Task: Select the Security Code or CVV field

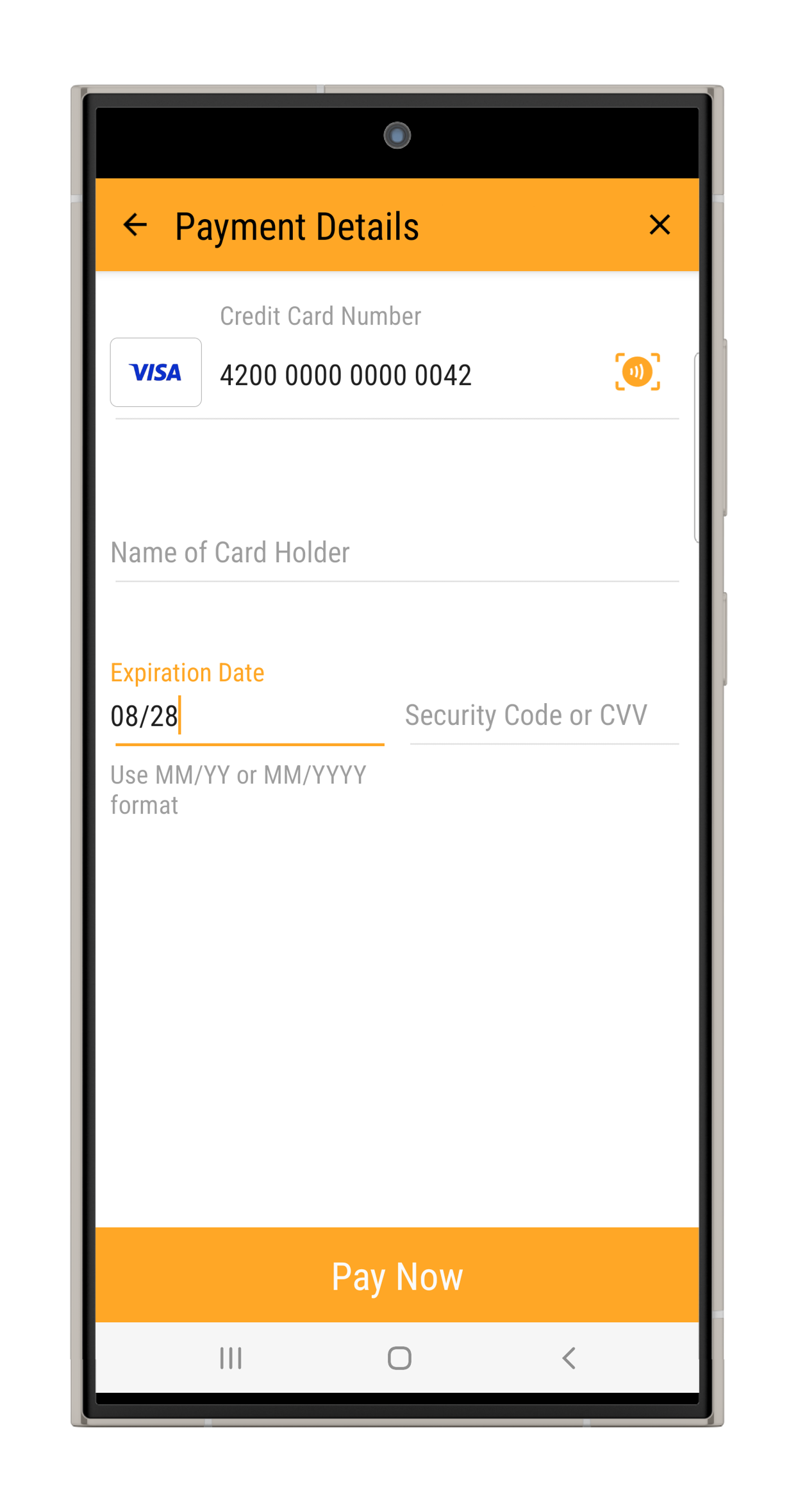Action: tap(544, 716)
